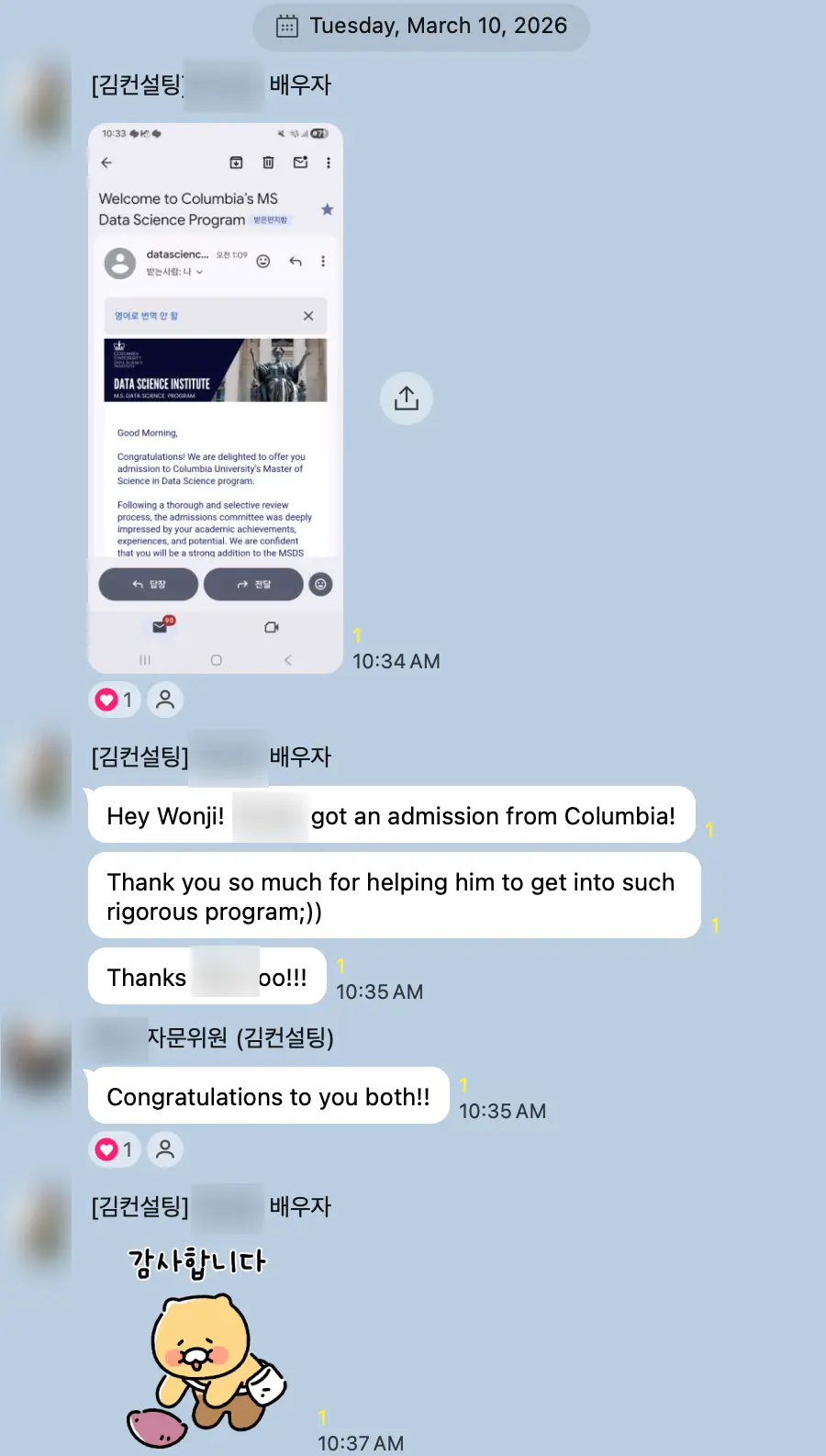Tap the heart reaction under the email image
Image resolution: width=826 pixels, height=1456 pixels.
(114, 700)
